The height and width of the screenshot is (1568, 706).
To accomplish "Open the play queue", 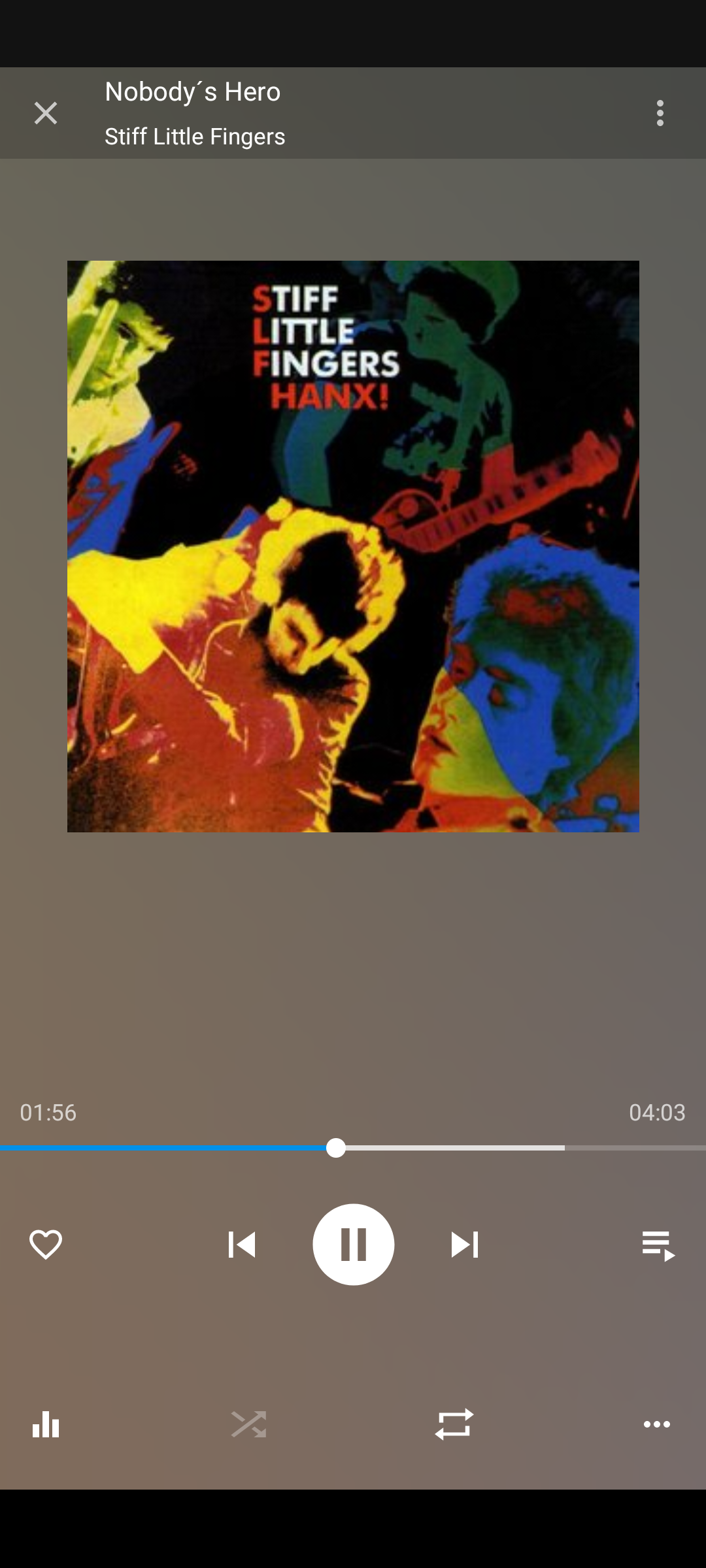I will click(658, 1245).
